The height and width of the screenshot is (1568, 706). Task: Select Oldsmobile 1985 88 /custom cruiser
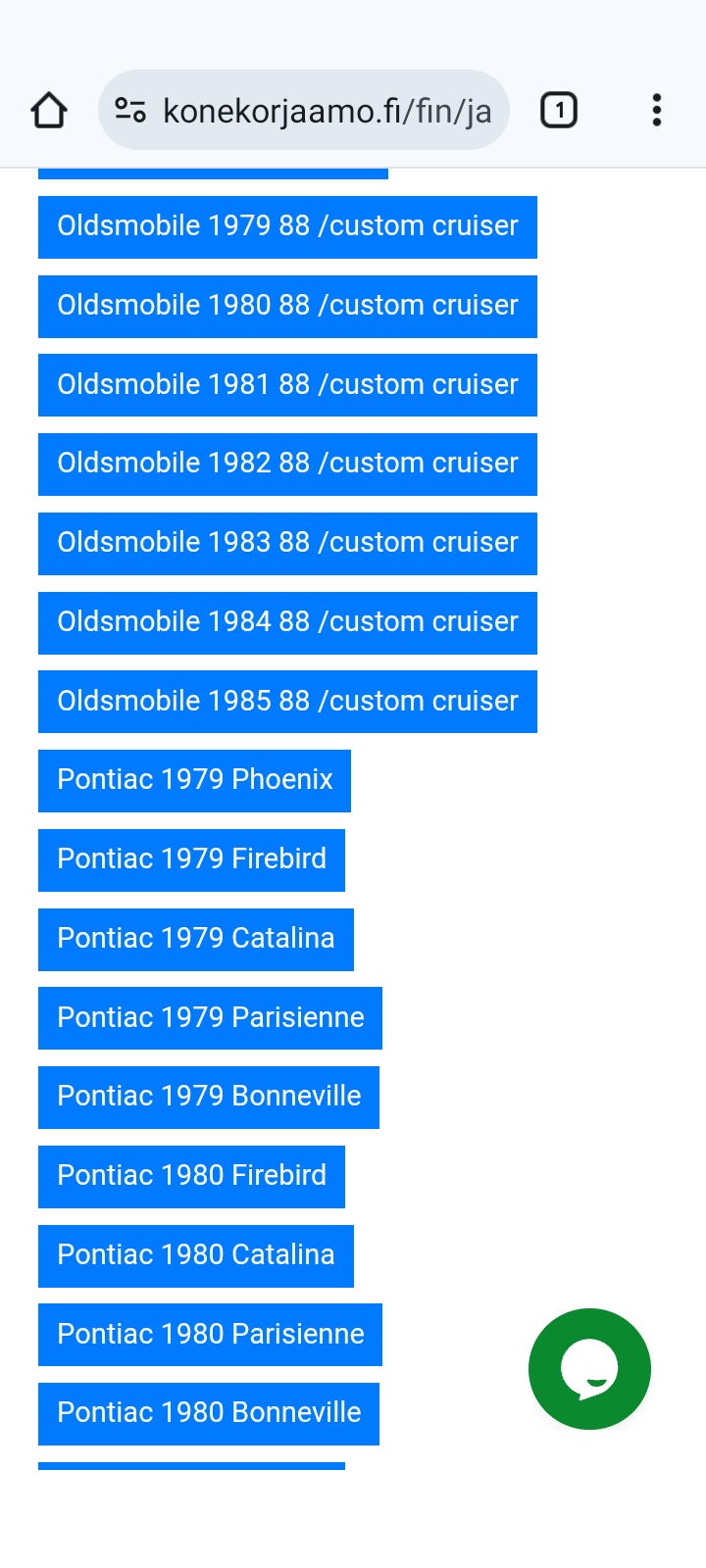click(287, 701)
